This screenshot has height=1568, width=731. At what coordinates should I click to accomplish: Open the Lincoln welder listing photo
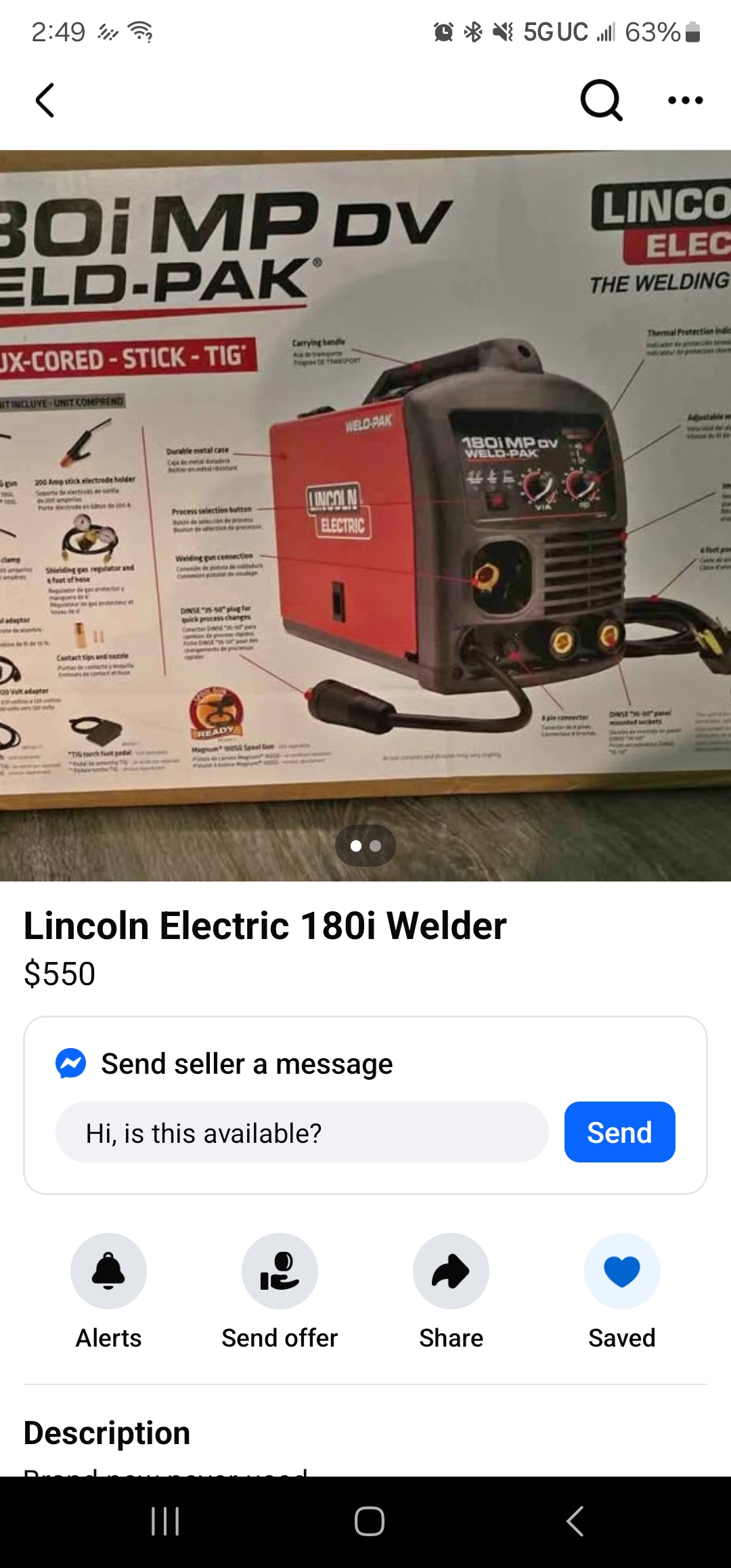coord(365,515)
